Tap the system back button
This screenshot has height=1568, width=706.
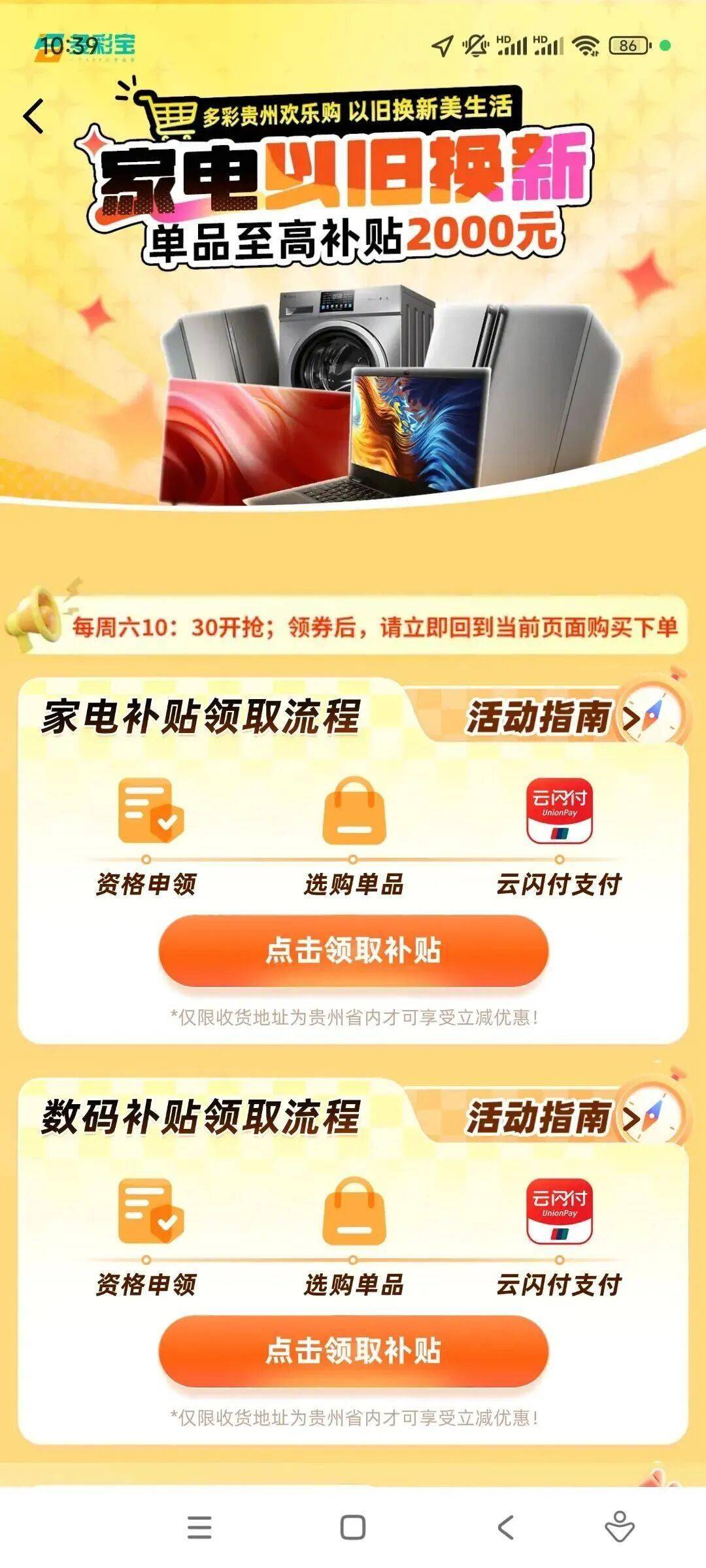pyautogui.click(x=505, y=1527)
